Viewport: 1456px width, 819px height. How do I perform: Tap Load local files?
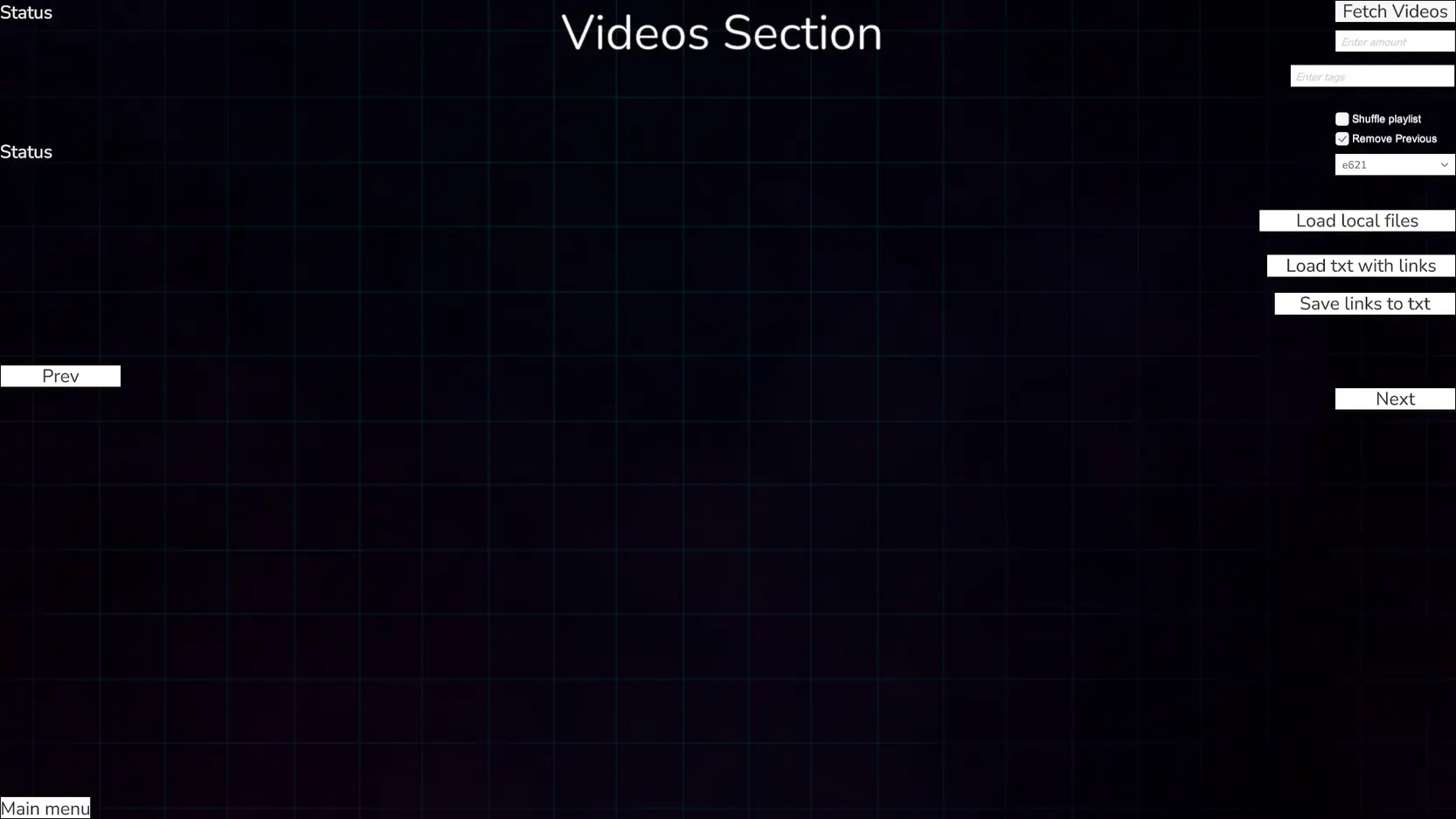coord(1356,221)
